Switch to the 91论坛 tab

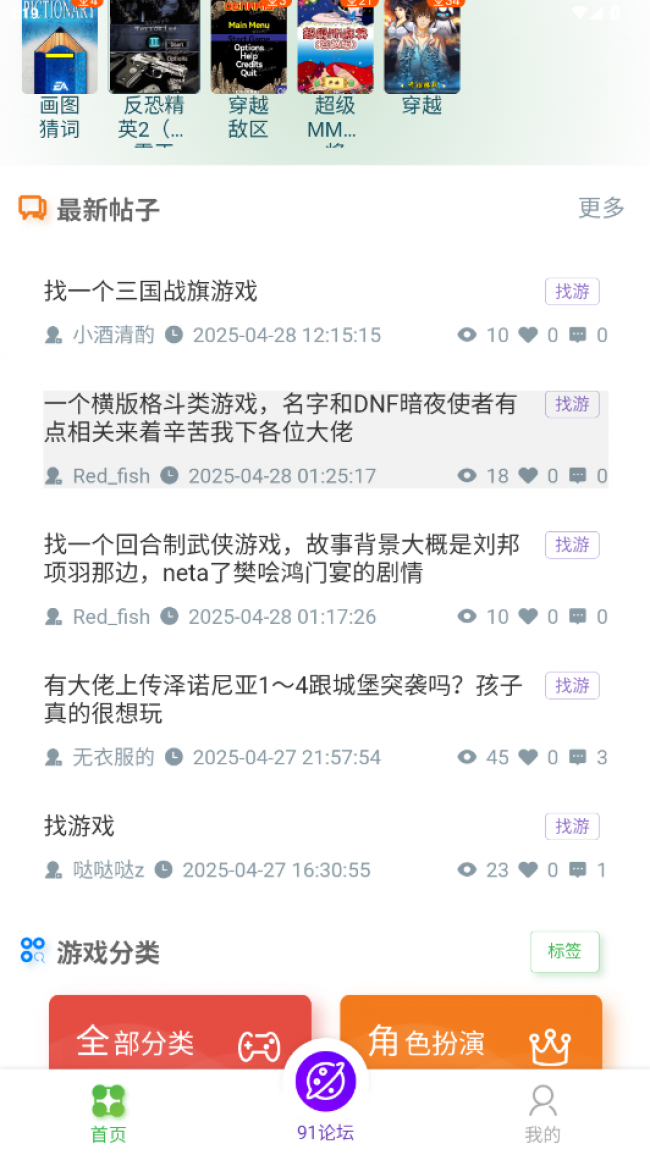325,1100
